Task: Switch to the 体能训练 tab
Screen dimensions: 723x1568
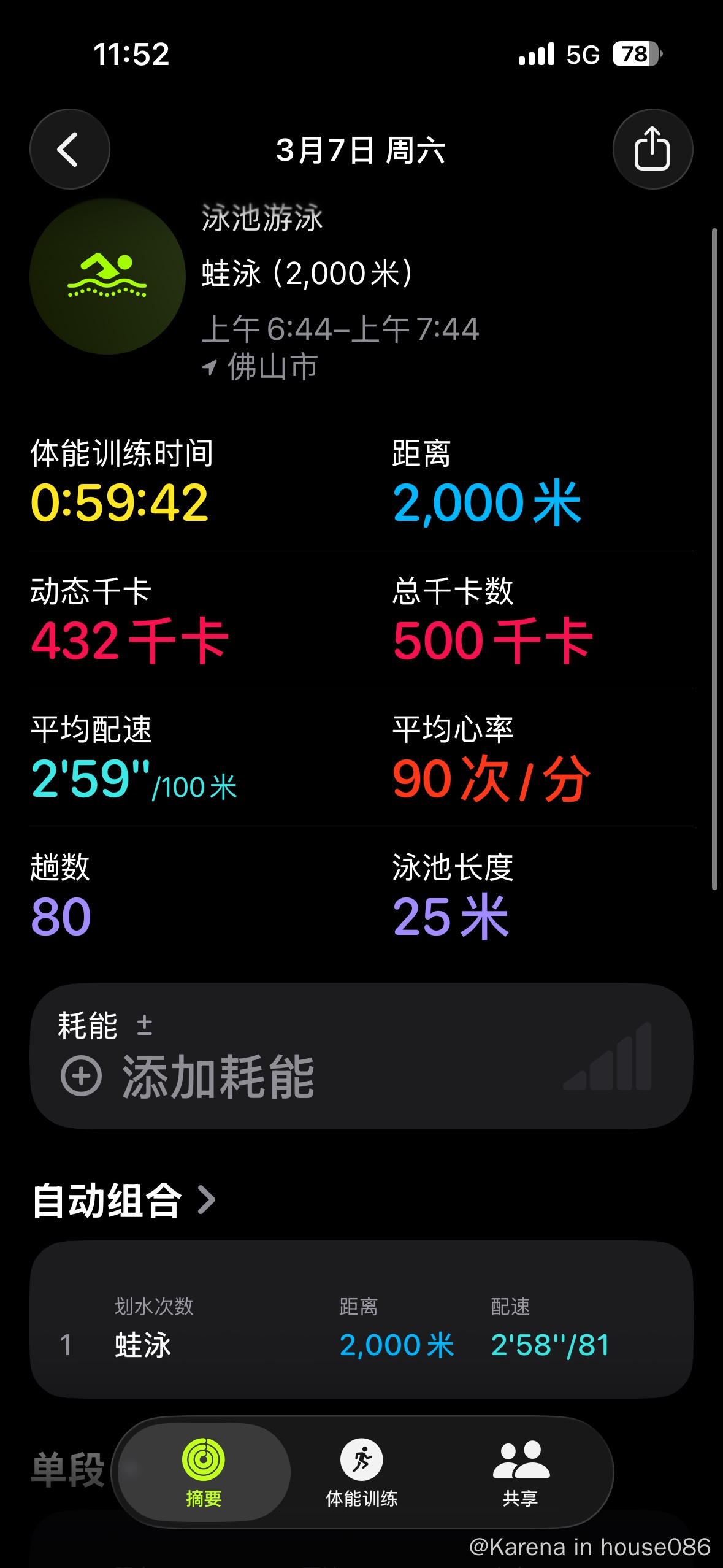Action: (362, 1471)
